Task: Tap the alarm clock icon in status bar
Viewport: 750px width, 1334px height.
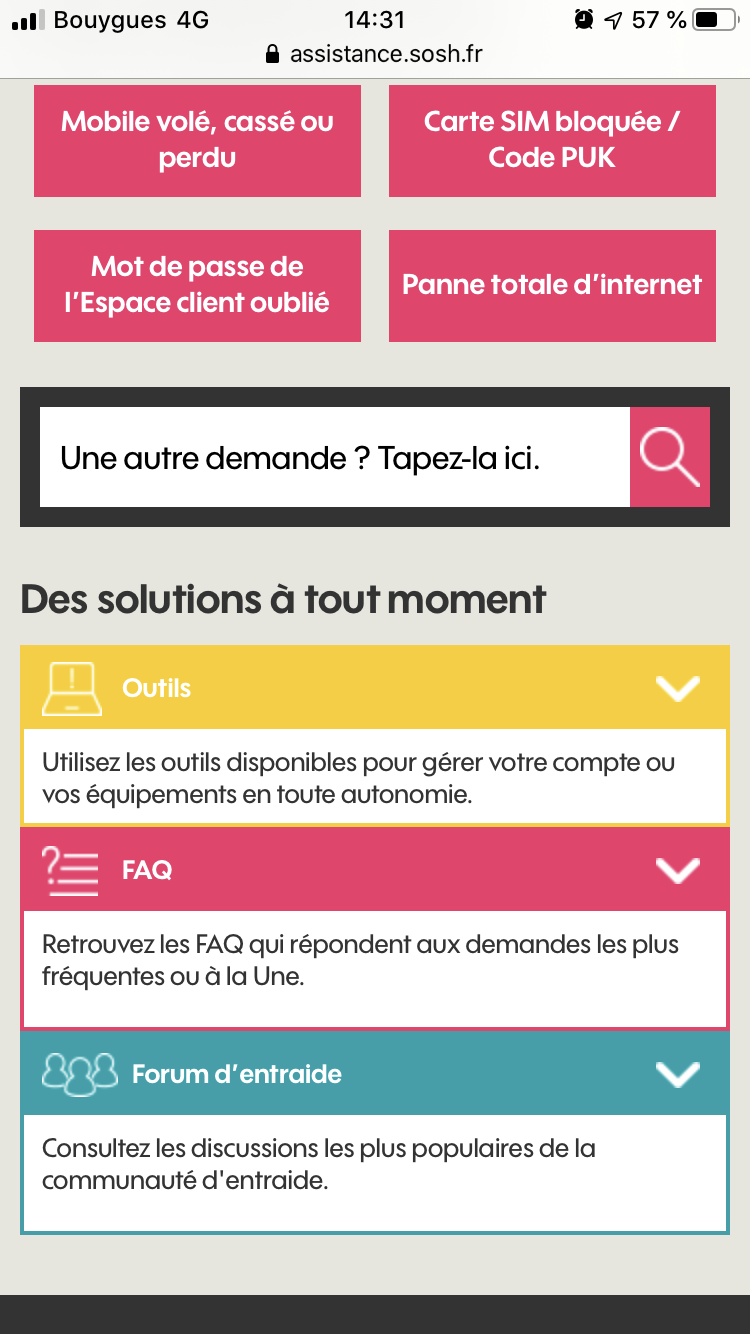Action: 582,18
